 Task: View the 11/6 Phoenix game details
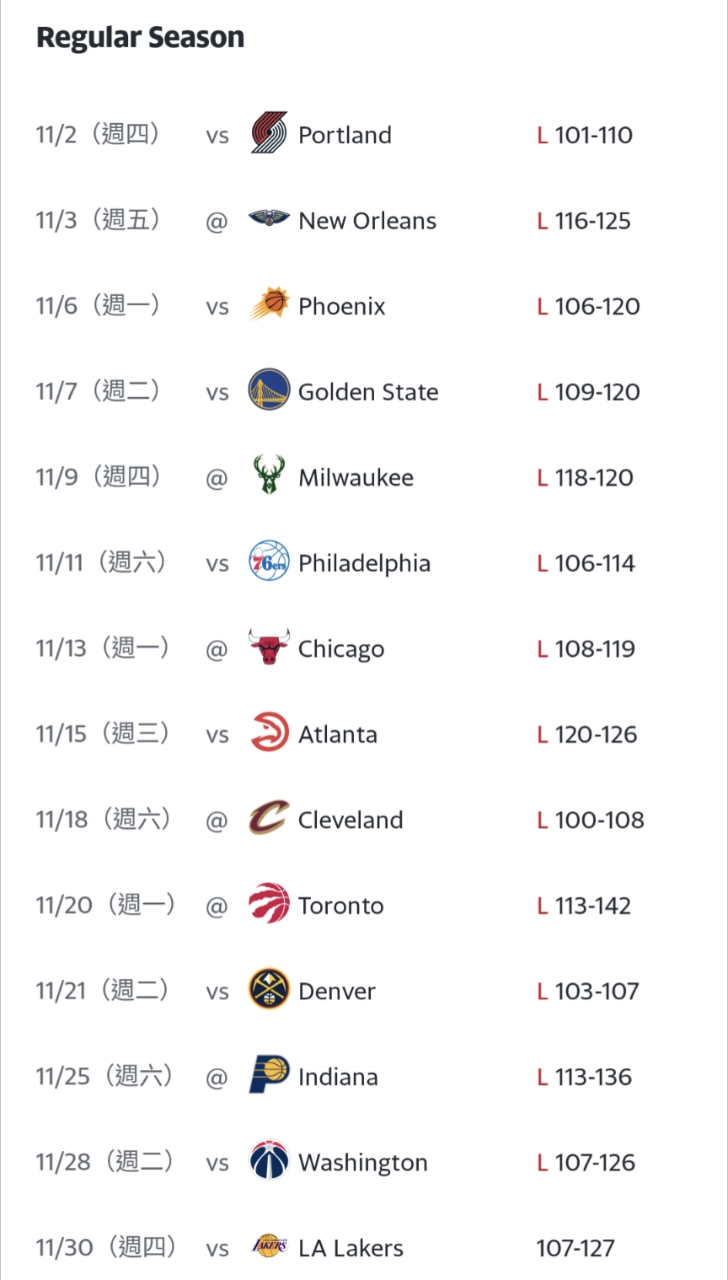click(x=364, y=306)
